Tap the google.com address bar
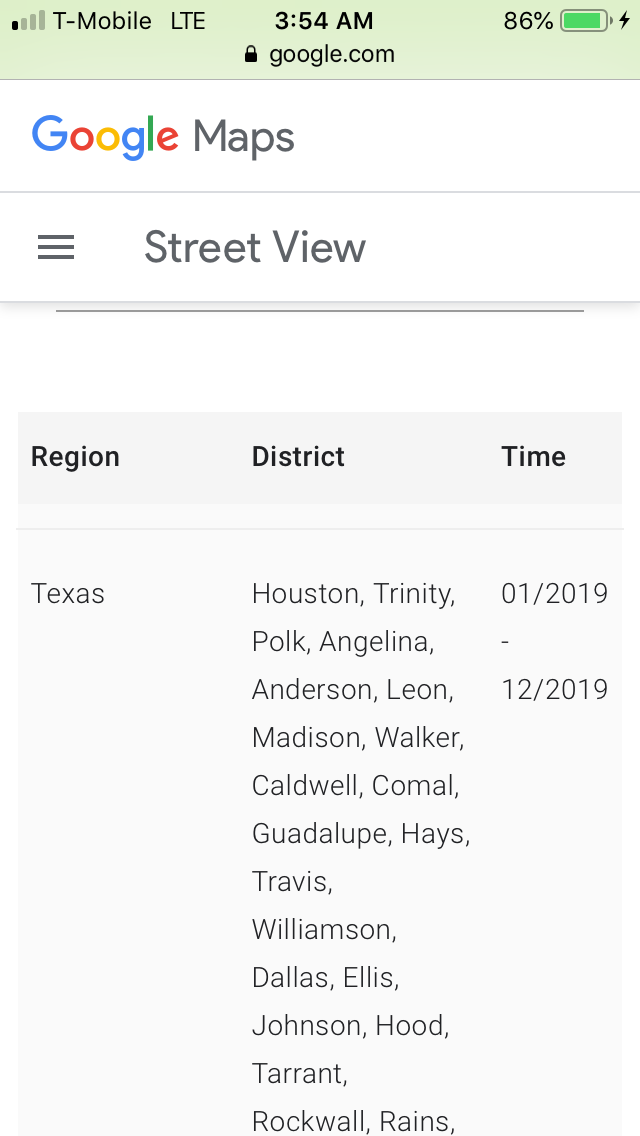640x1136 pixels. [x=320, y=54]
